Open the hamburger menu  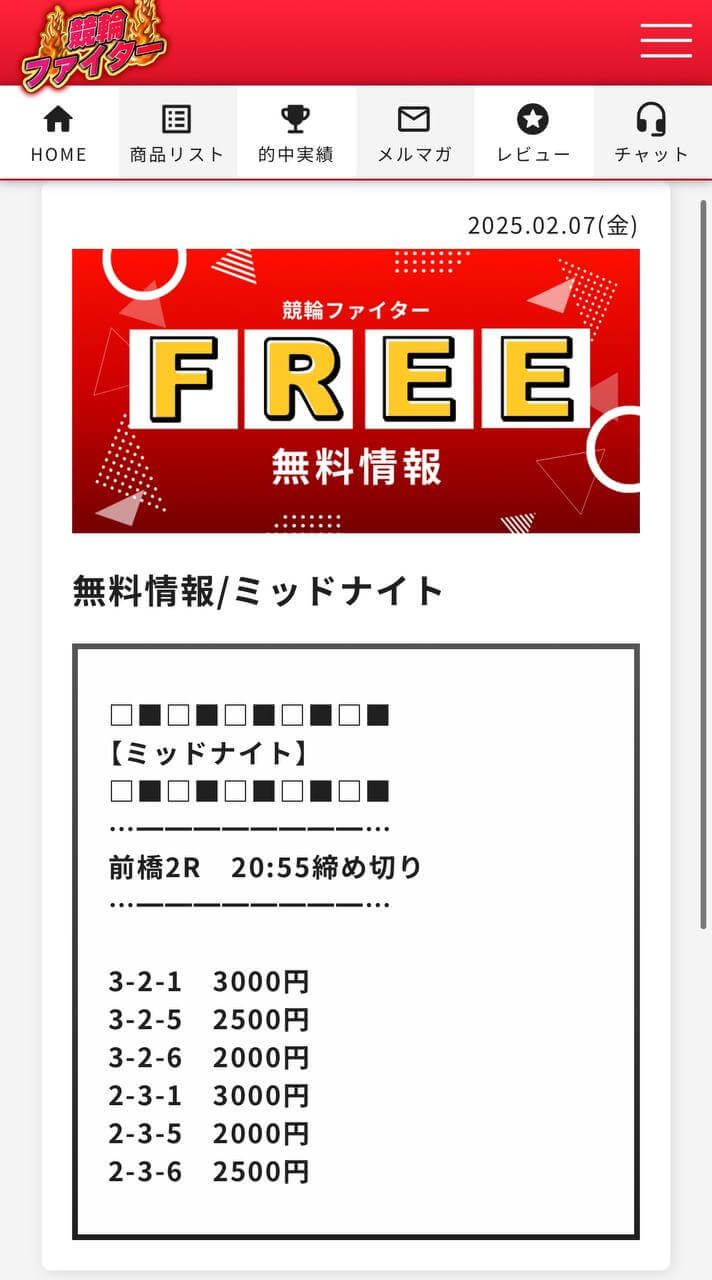666,40
